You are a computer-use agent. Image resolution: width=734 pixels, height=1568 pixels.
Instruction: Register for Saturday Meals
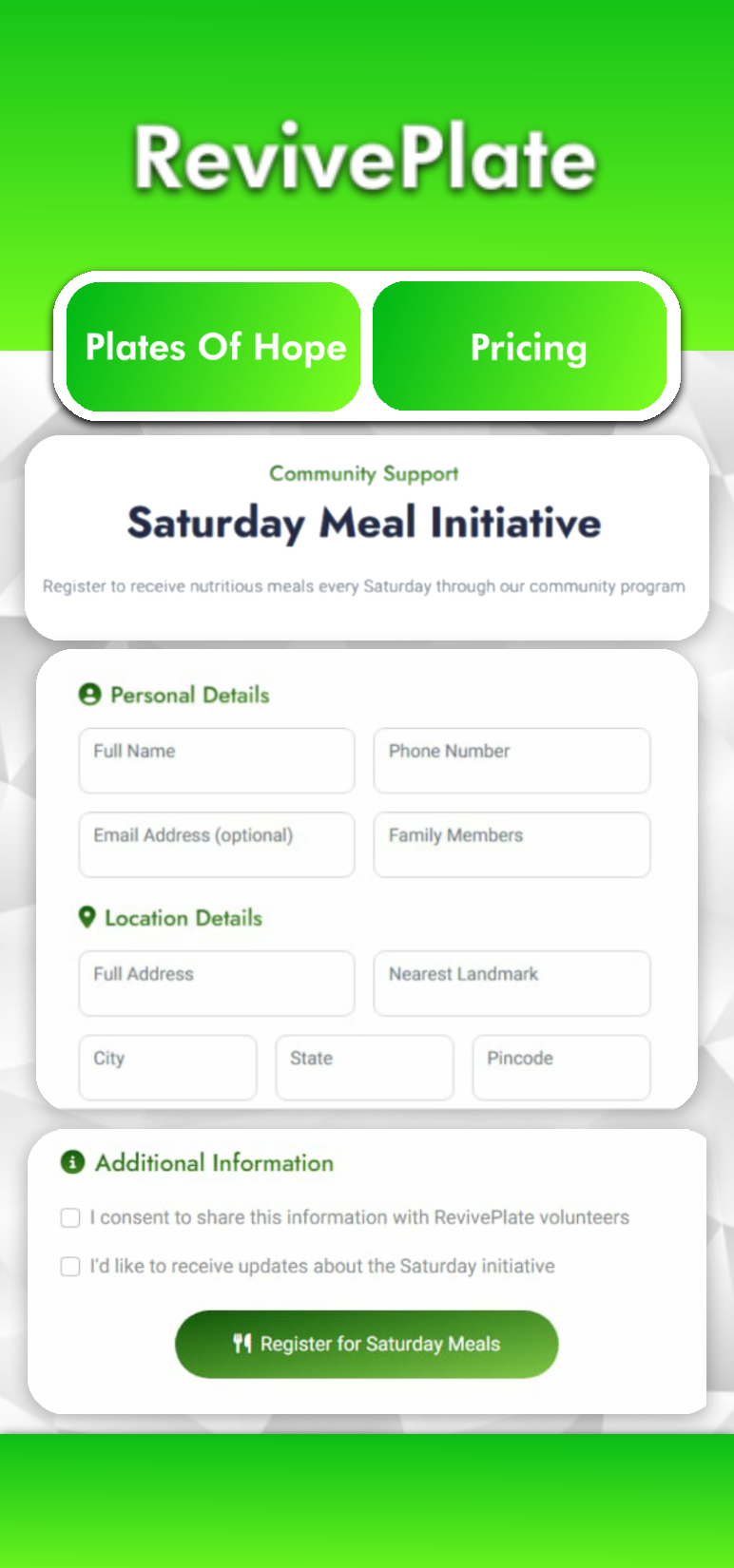point(366,1344)
